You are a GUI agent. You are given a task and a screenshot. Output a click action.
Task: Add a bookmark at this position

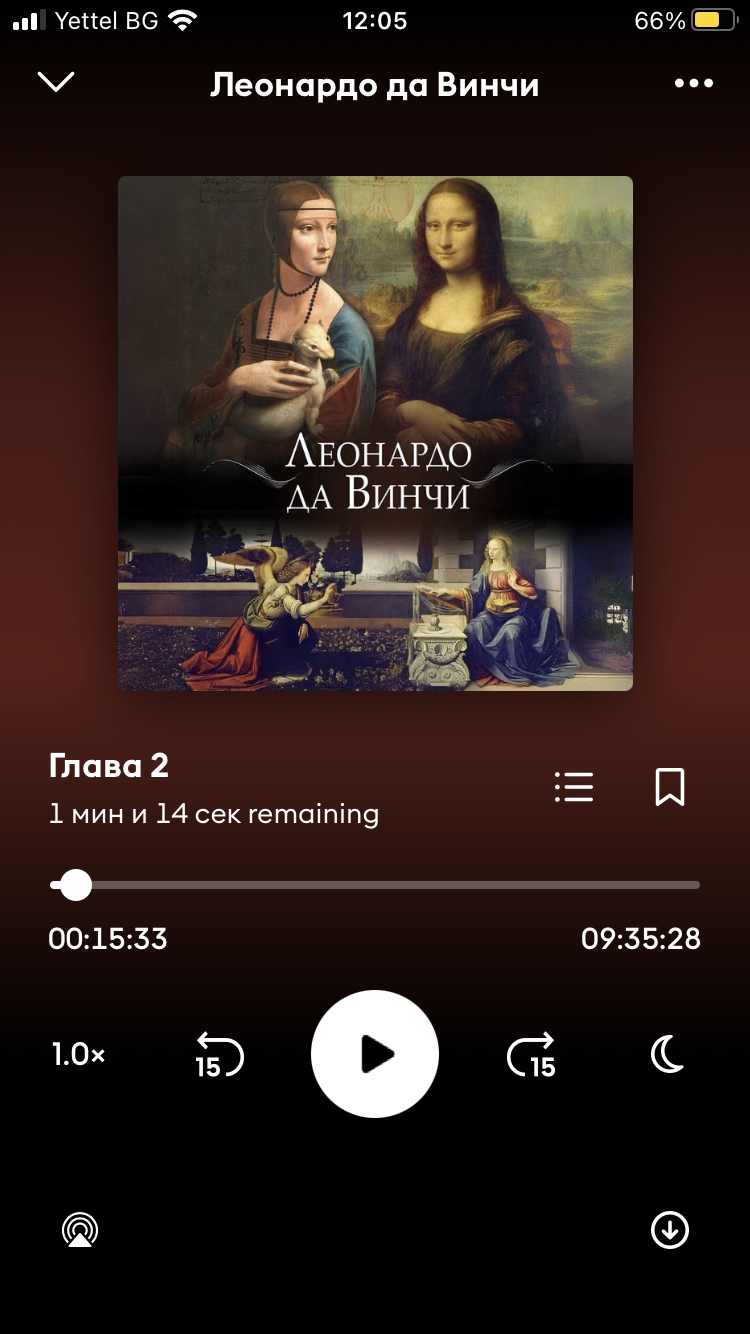pyautogui.click(x=670, y=787)
